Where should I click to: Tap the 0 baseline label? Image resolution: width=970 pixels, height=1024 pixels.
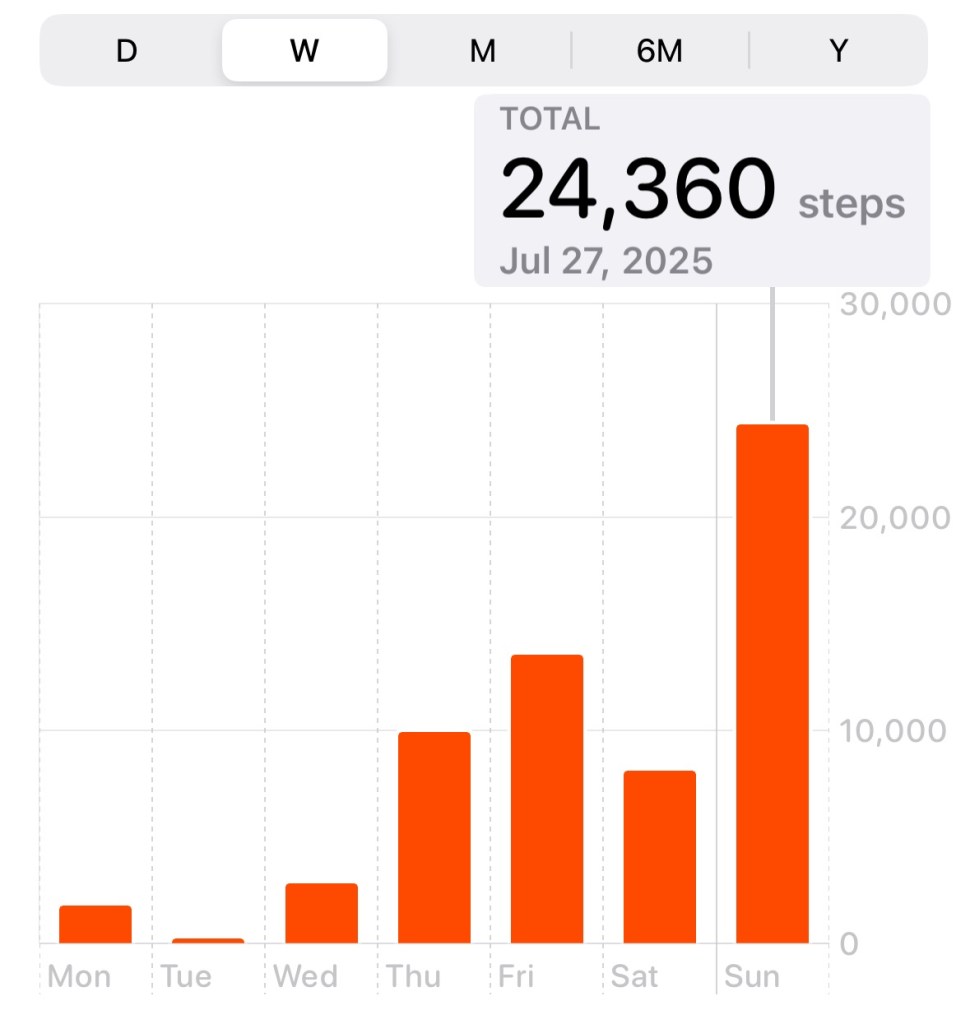[849, 941]
